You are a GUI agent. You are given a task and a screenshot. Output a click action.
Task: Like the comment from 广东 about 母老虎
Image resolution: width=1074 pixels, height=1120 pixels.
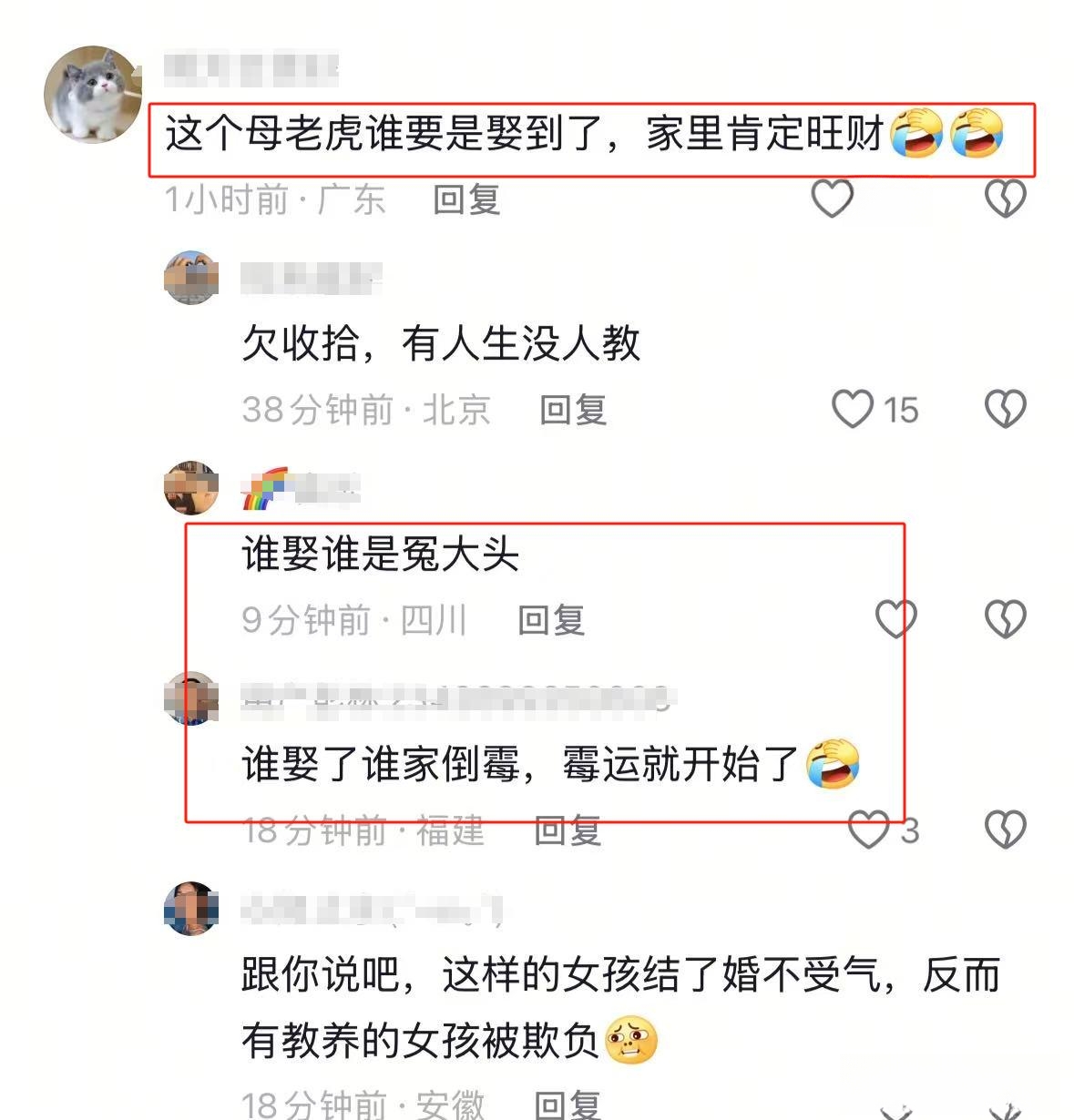point(832,198)
